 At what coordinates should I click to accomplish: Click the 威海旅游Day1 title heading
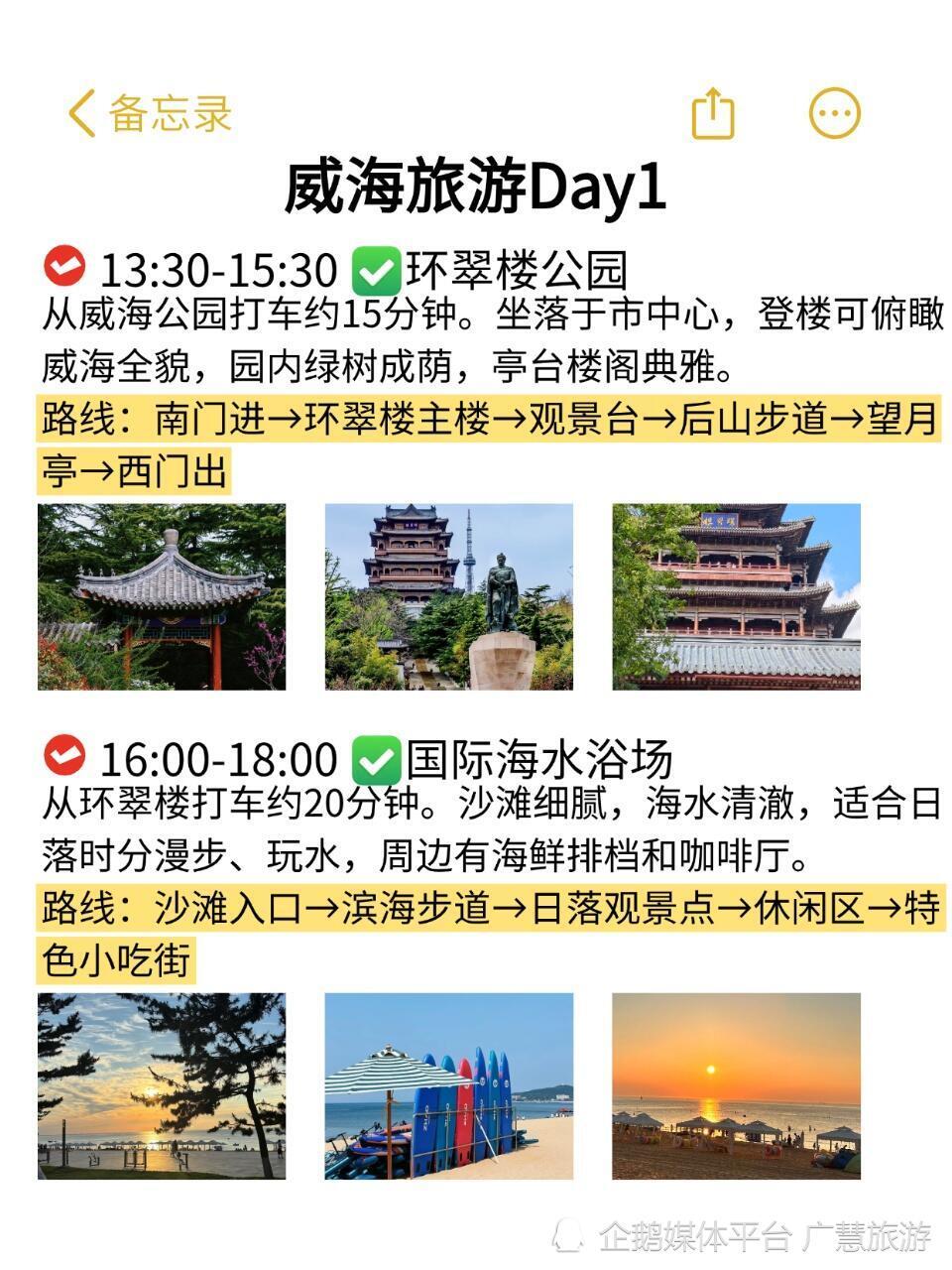pyautogui.click(x=476, y=184)
